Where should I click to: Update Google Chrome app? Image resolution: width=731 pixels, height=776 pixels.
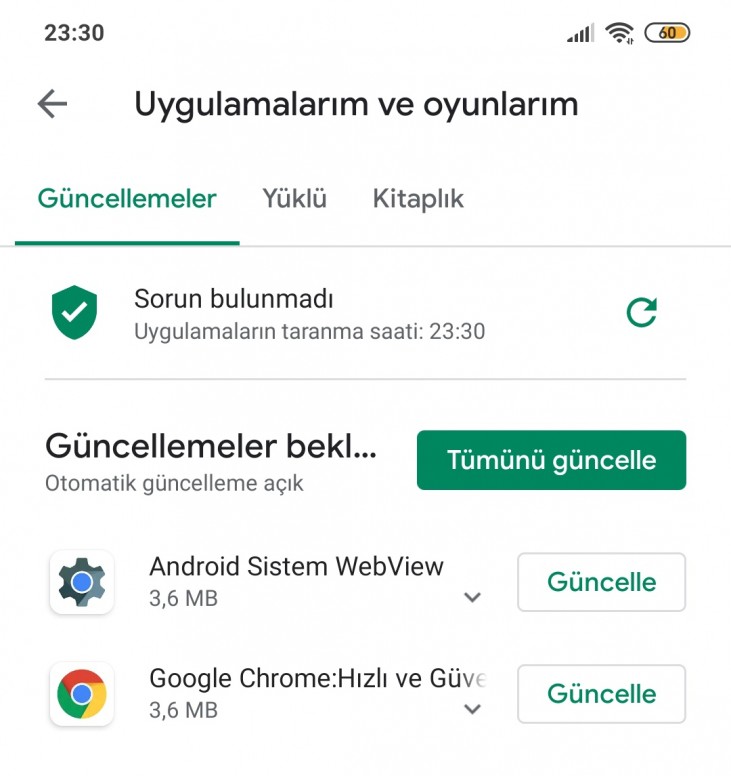pyautogui.click(x=601, y=694)
